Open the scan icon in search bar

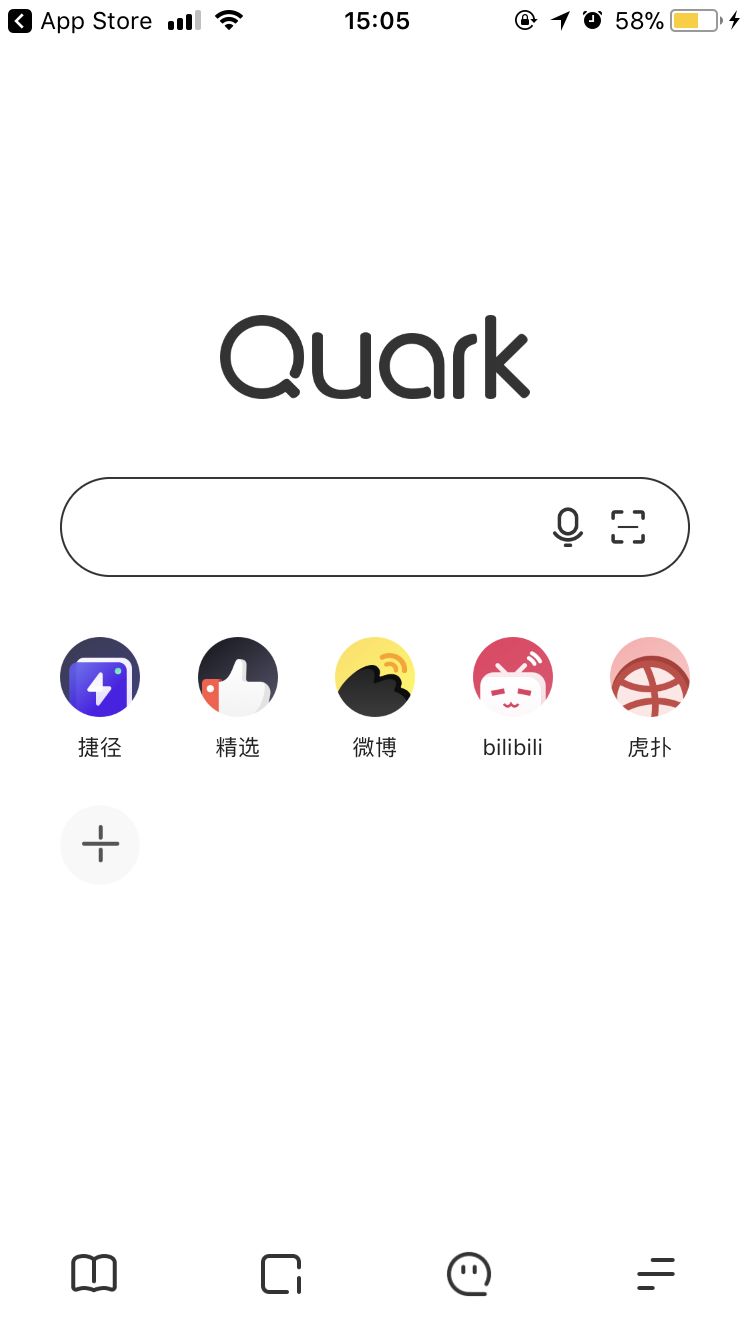click(628, 527)
